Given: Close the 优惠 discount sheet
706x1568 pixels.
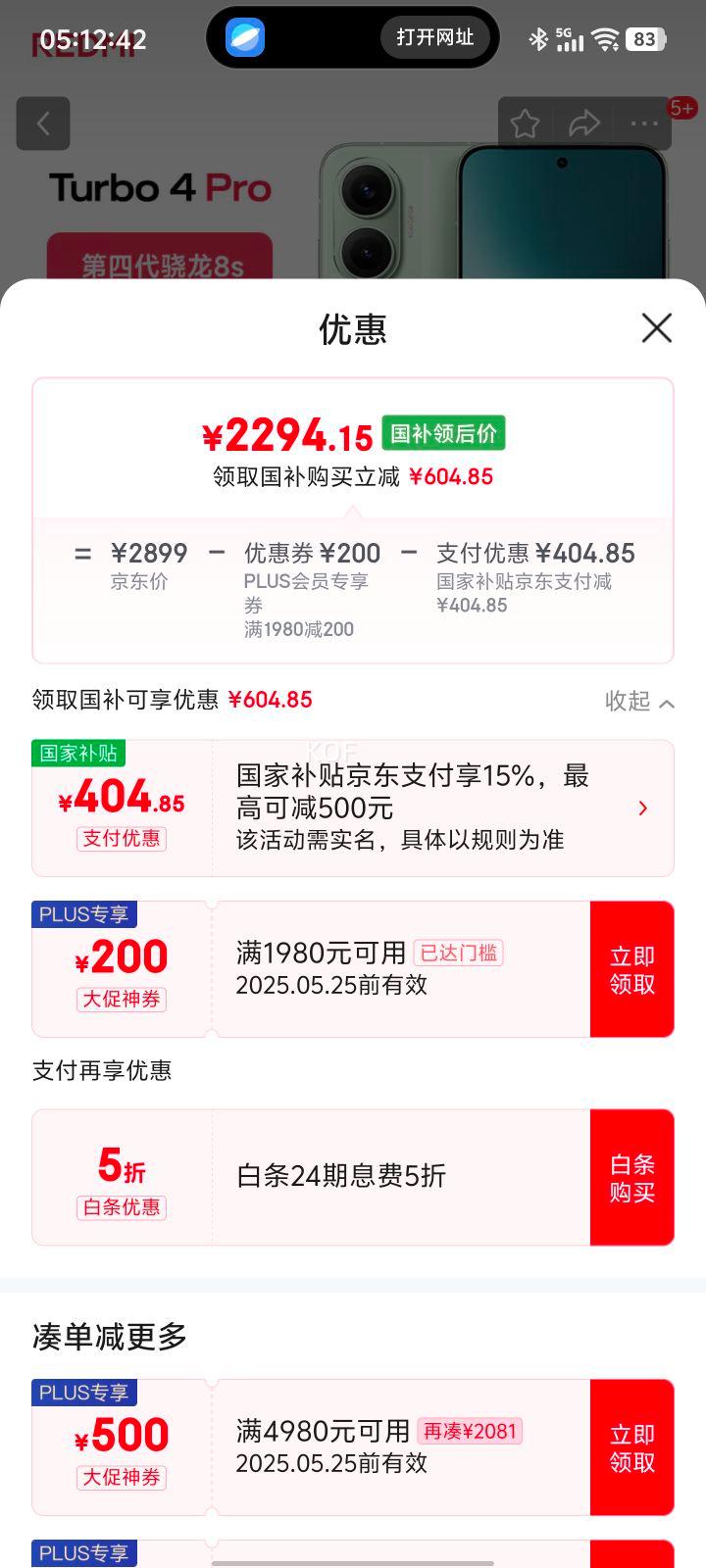Looking at the screenshot, I should coord(656,328).
